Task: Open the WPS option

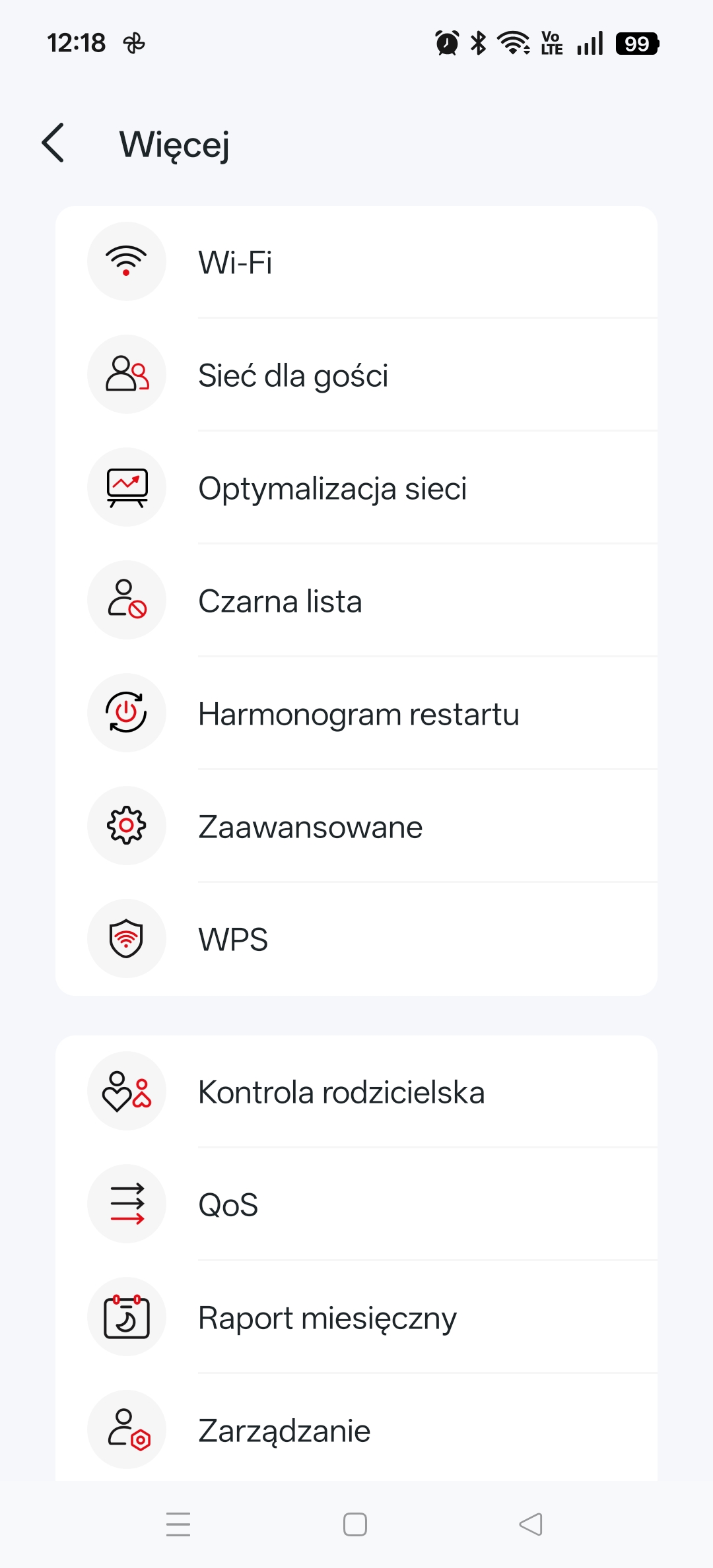Action: click(x=356, y=938)
